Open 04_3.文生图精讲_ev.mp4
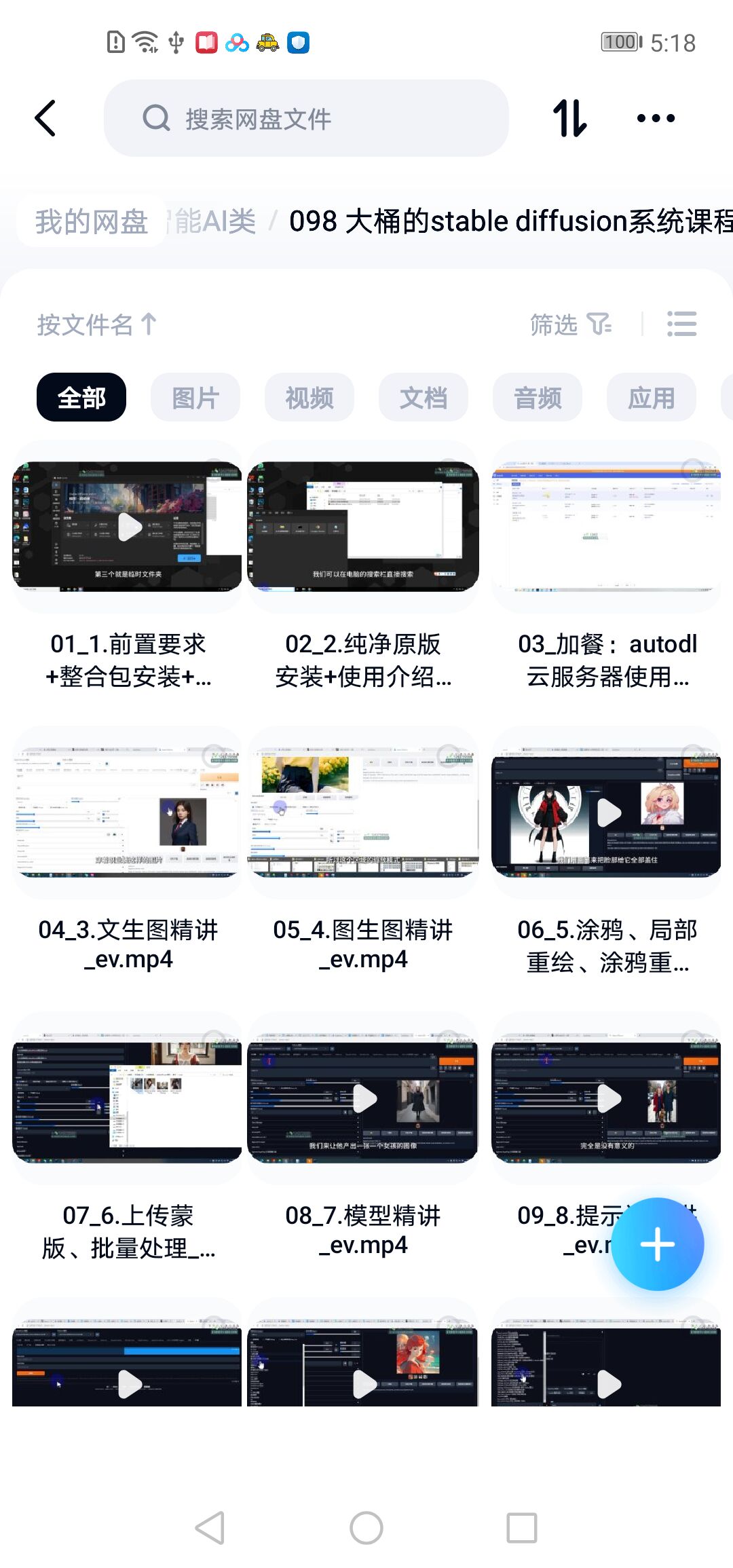Screen dimensions: 733x1568 (x=128, y=813)
